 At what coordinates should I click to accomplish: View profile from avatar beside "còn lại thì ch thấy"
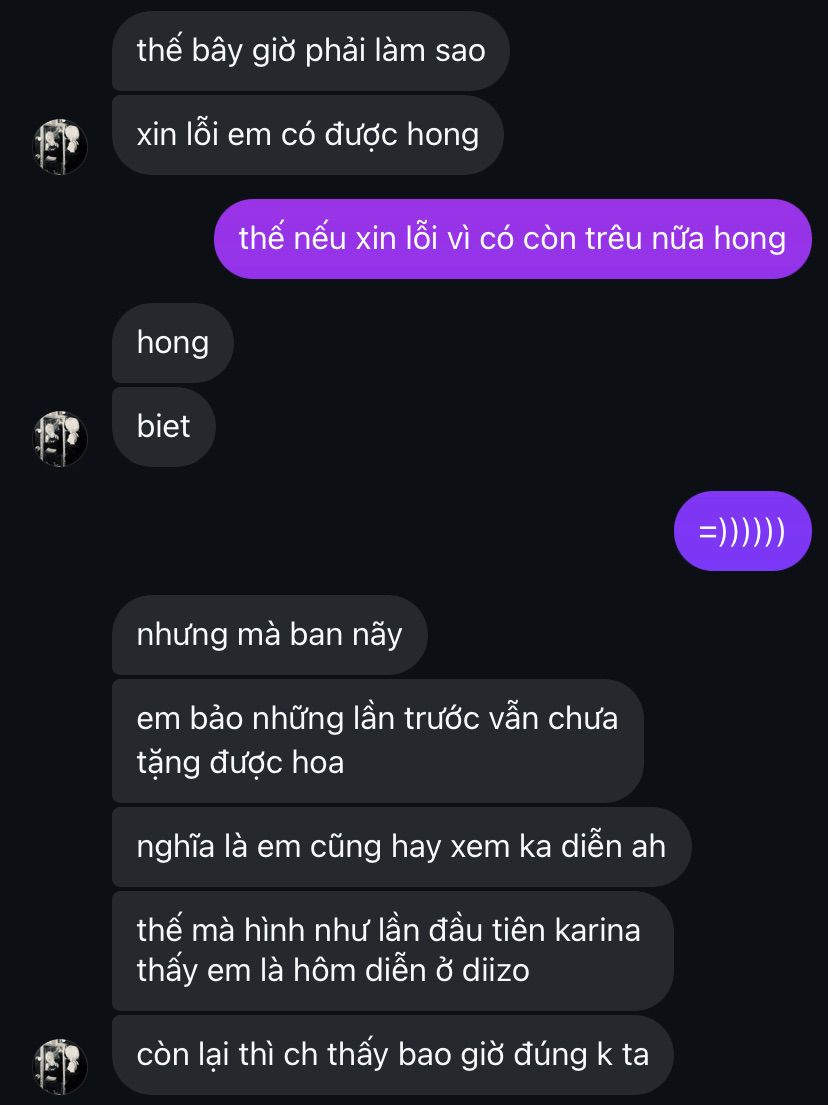coord(61,1066)
